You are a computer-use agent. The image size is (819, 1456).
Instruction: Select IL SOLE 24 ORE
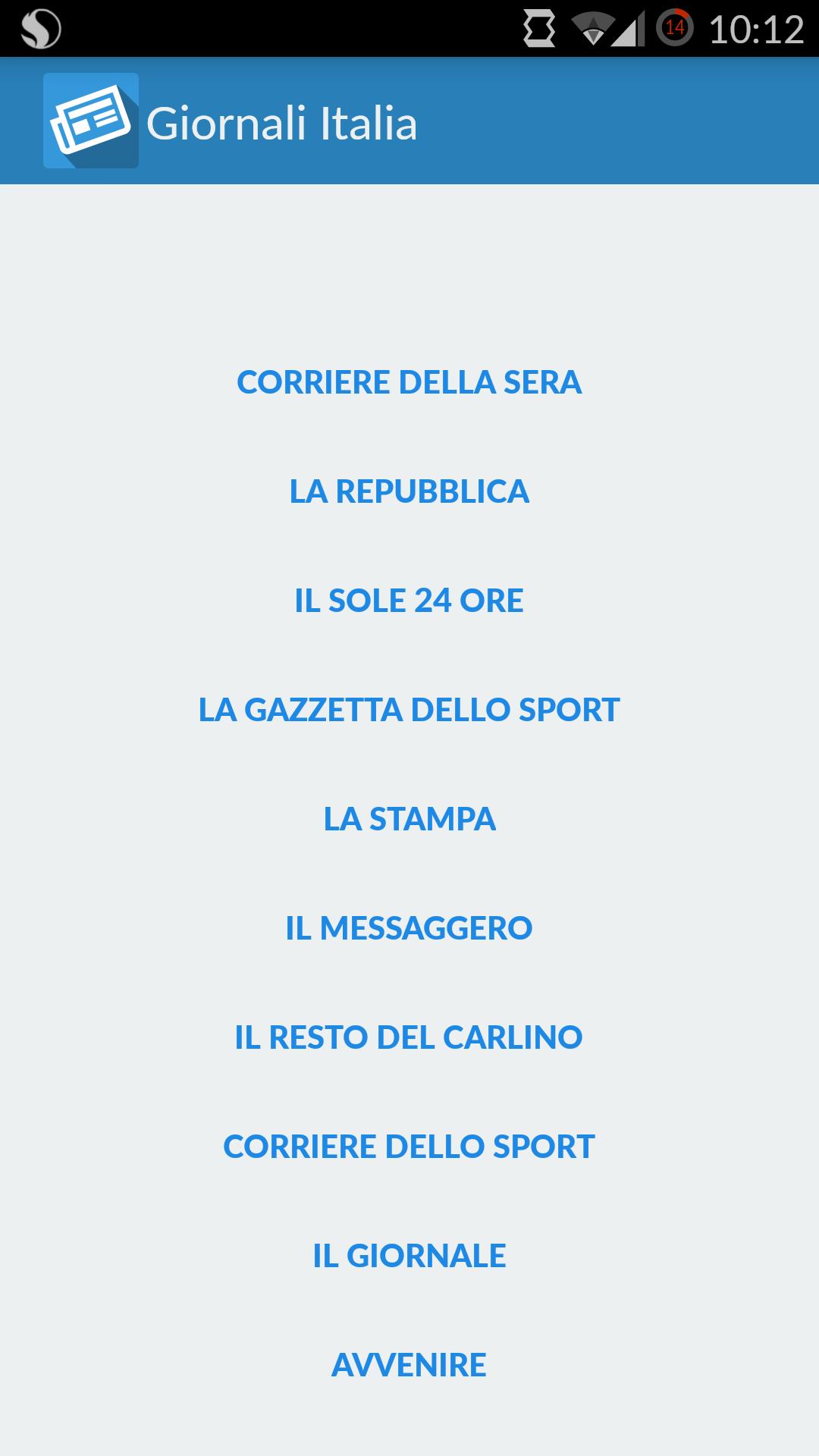coord(409,601)
